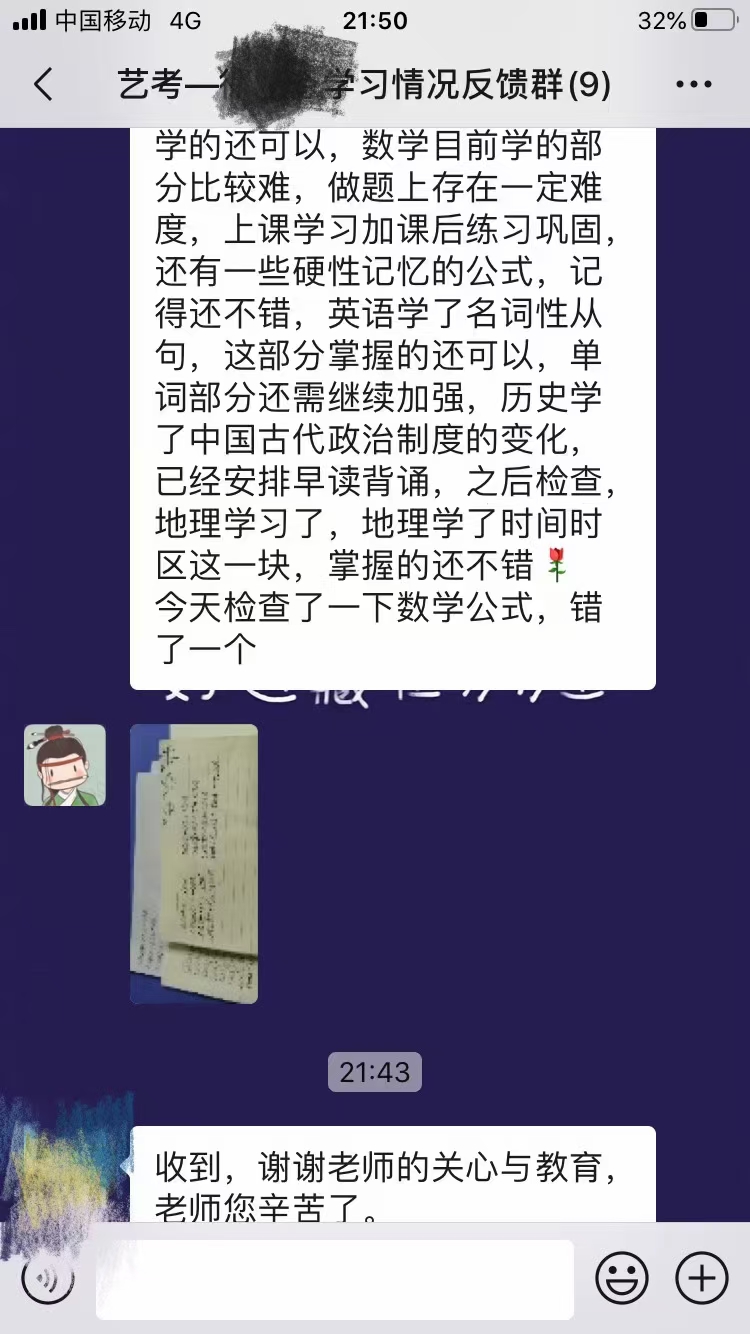
Task: Tap the cartoon avatar of the photo sender
Action: pyautogui.click(x=65, y=765)
